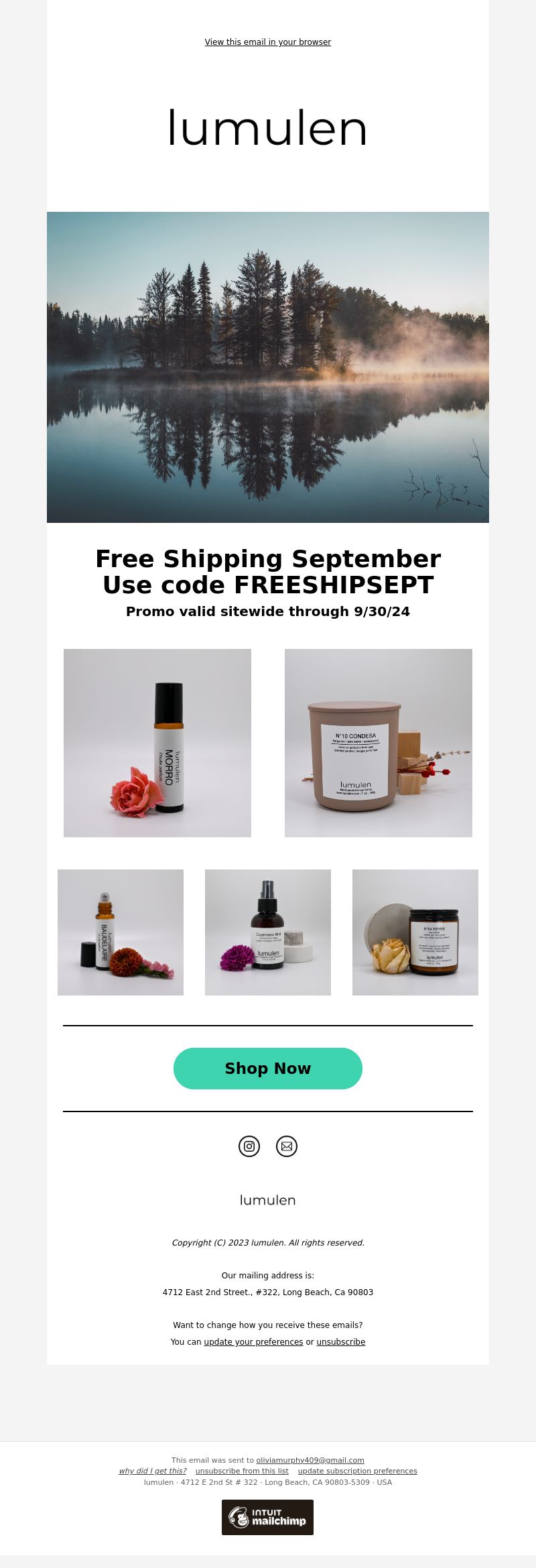Screen dimensions: 536x1568
Task: Tap the Shop Now button
Action: click(x=267, y=1068)
